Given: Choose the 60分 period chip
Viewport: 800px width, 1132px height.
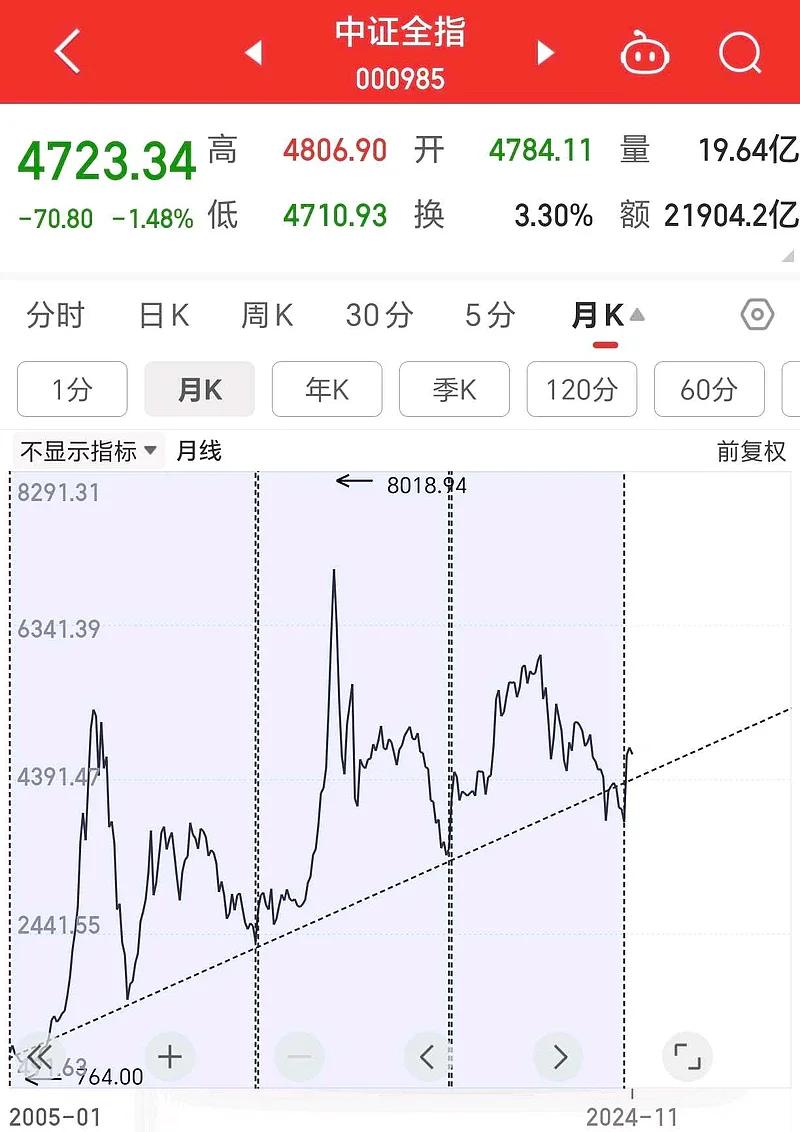Looking at the screenshot, I should 708,389.
